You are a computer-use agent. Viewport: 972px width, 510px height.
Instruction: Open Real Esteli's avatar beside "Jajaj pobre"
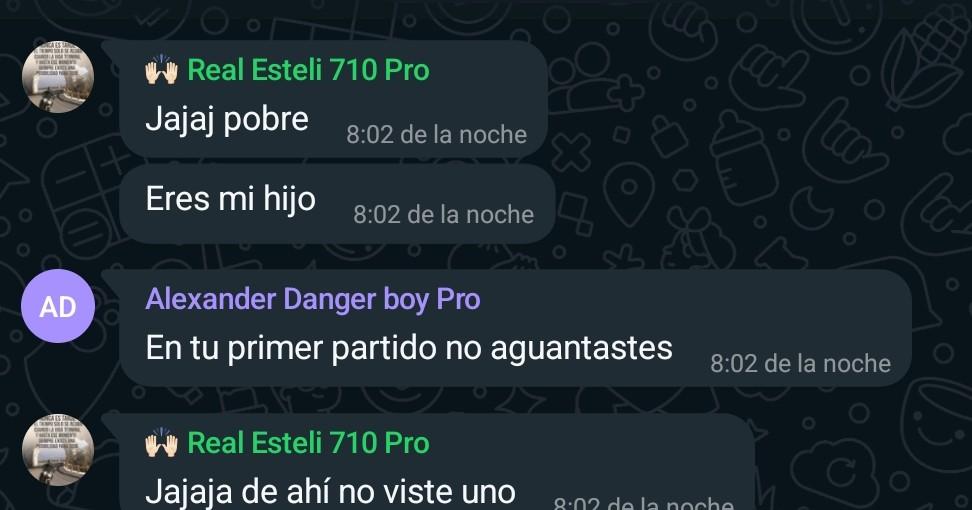[58, 78]
